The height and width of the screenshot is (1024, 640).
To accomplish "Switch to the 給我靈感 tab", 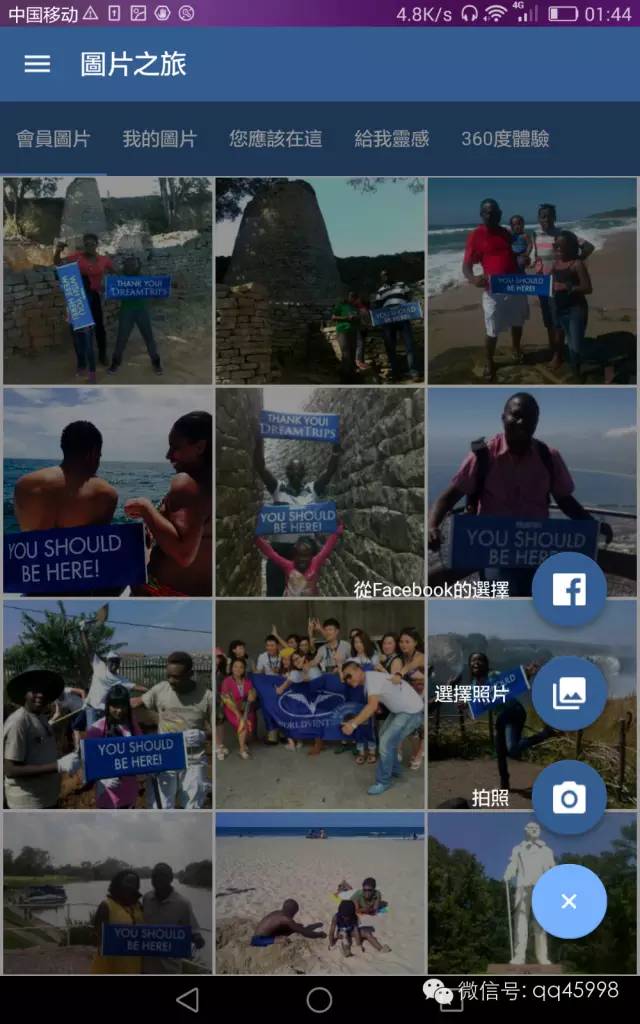I will tap(391, 139).
